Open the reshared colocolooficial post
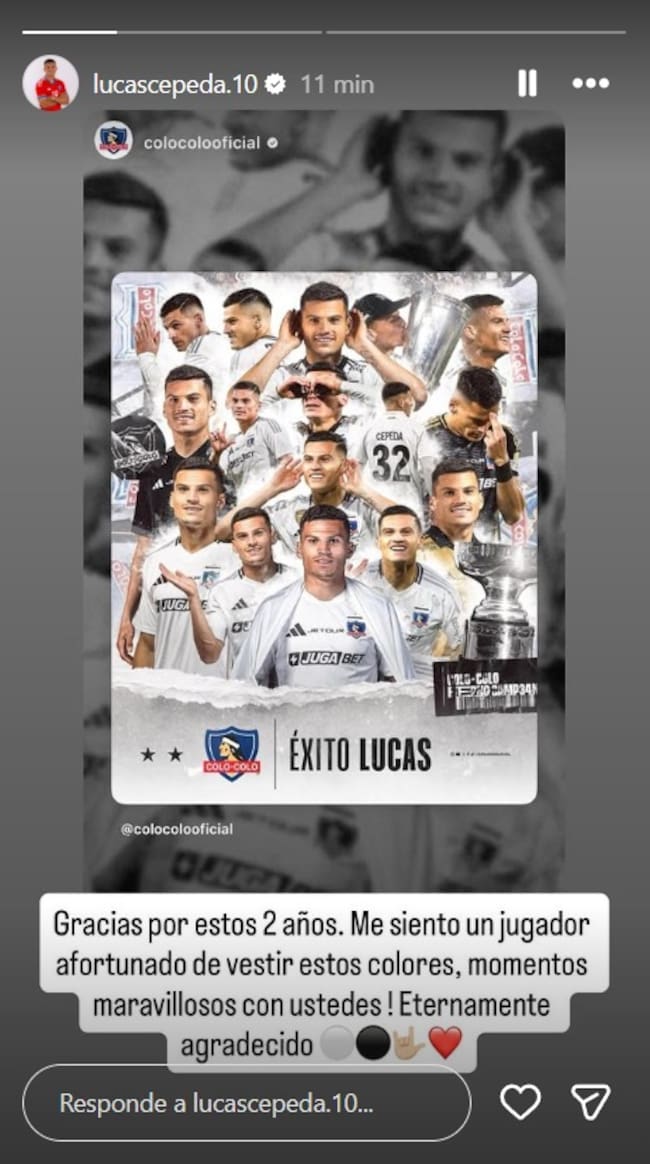 click(324, 537)
